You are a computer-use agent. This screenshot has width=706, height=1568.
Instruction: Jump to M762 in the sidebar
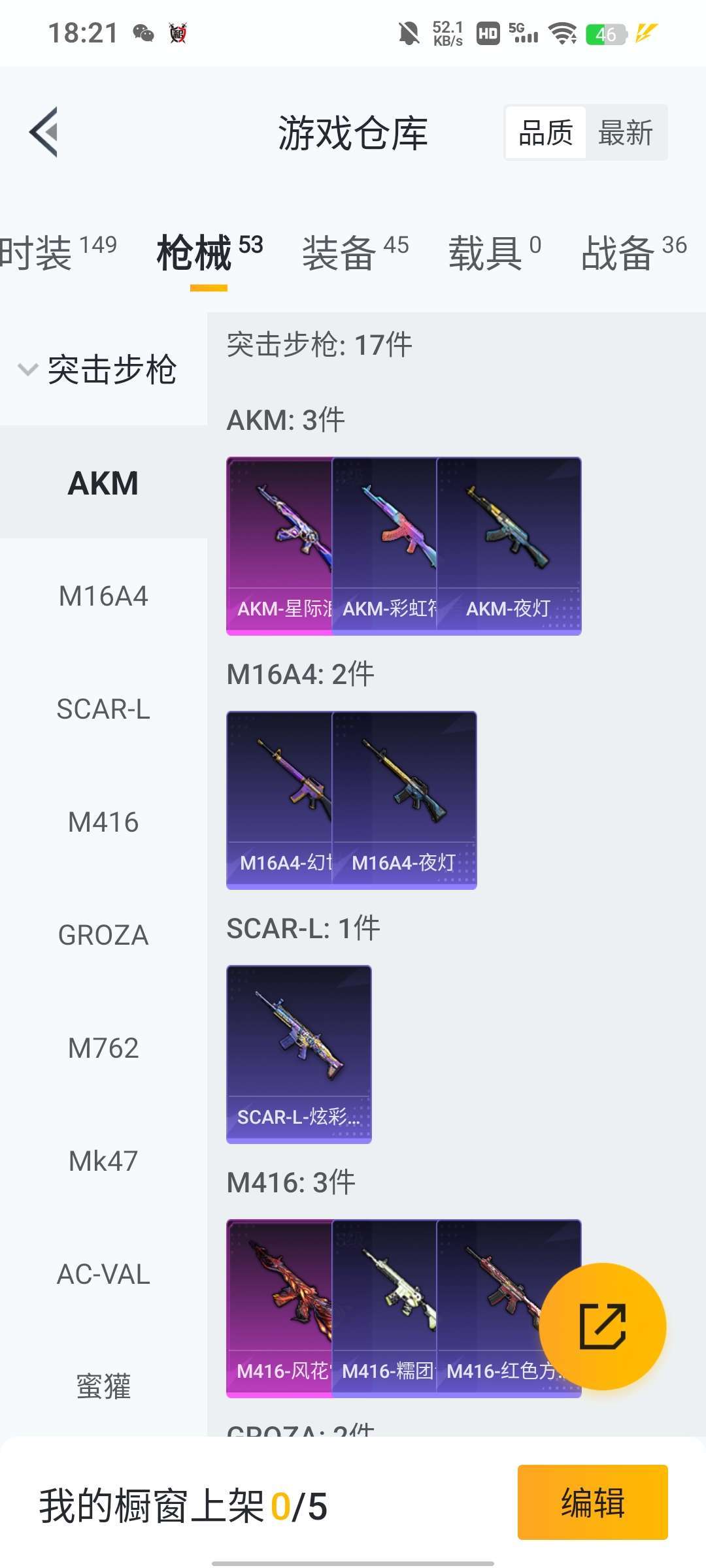point(103,1048)
